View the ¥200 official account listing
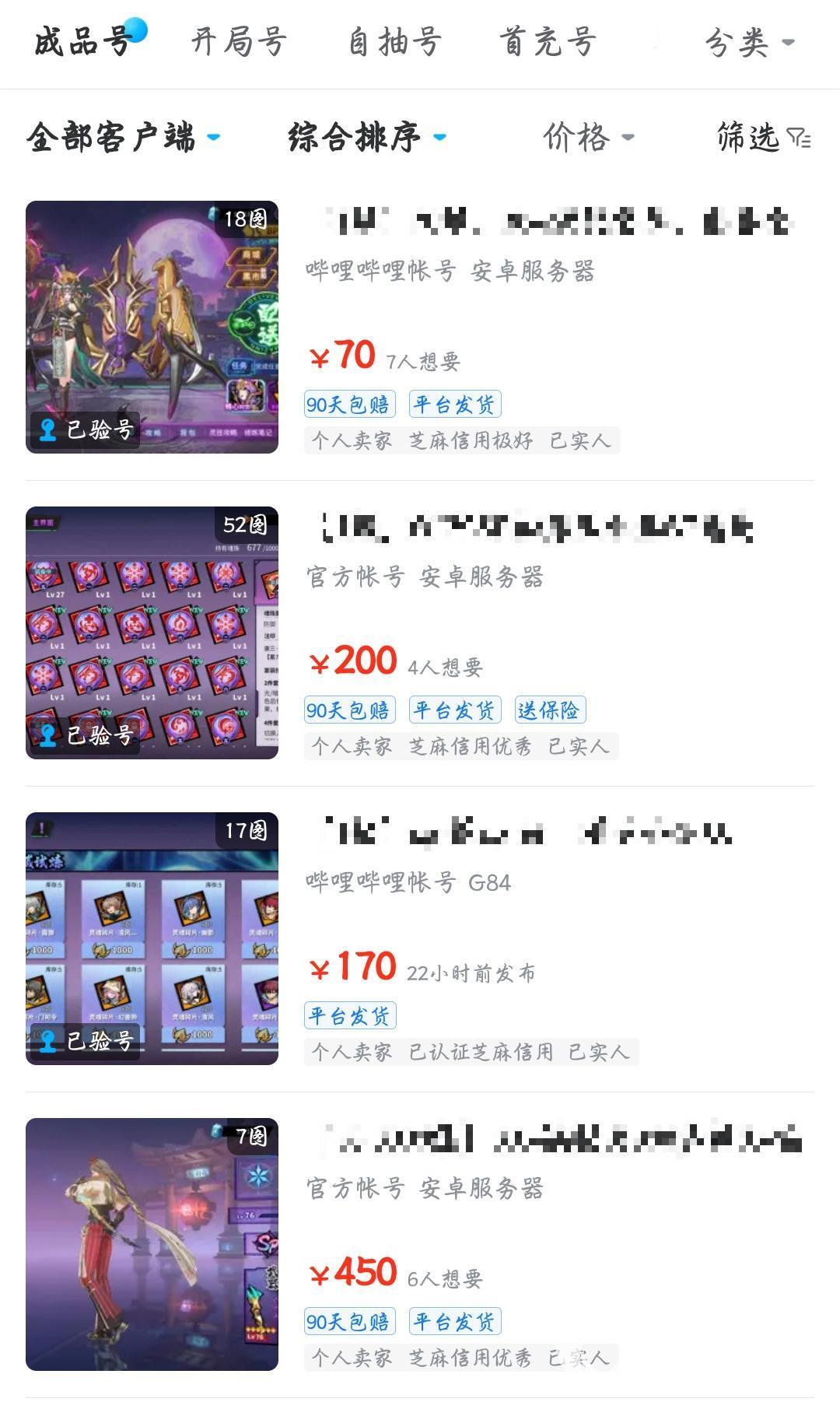This screenshot has width=840, height=1409. (420, 633)
